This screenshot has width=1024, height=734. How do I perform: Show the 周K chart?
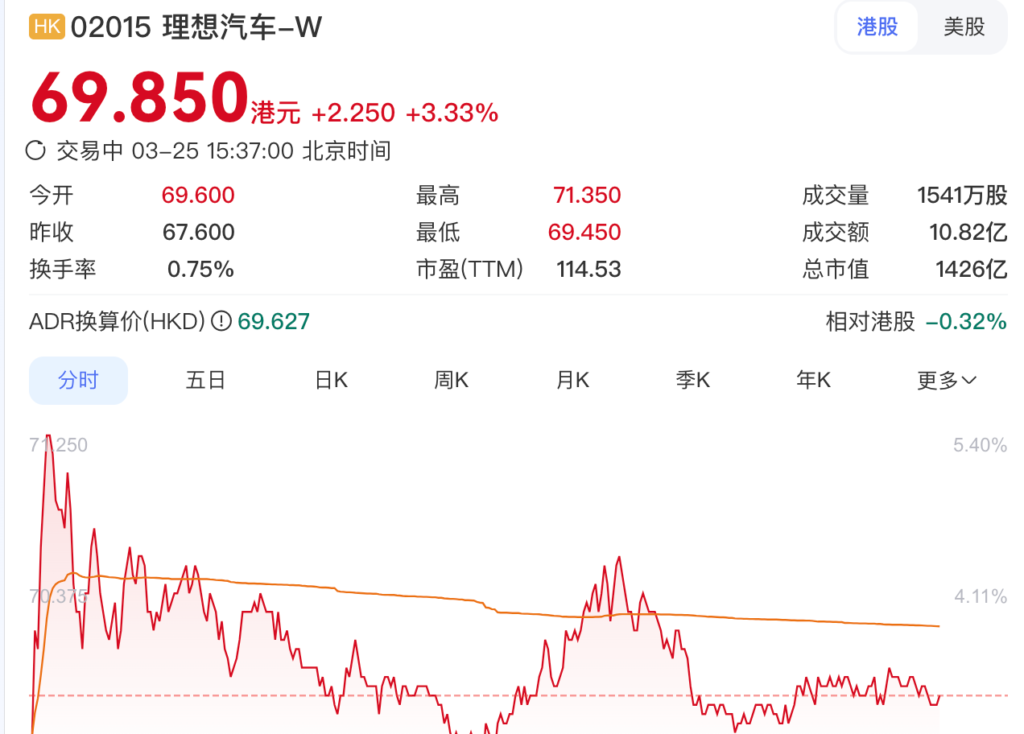(451, 380)
